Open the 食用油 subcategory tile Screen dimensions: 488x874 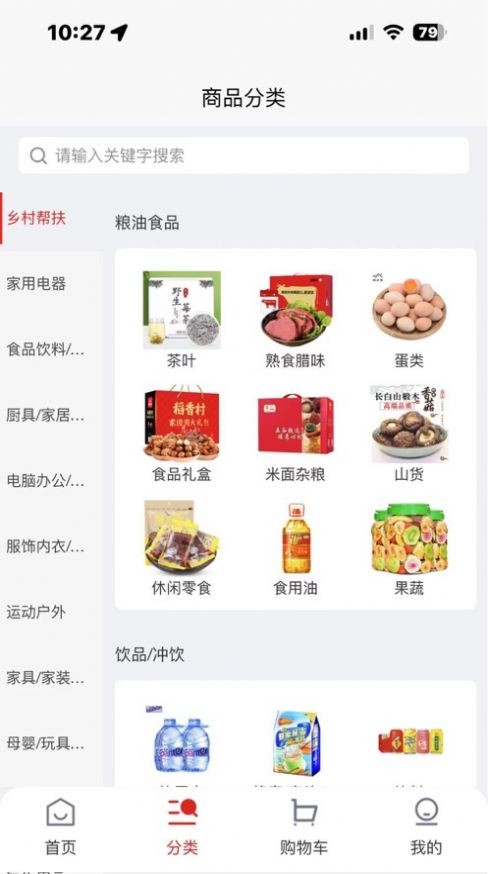[295, 547]
